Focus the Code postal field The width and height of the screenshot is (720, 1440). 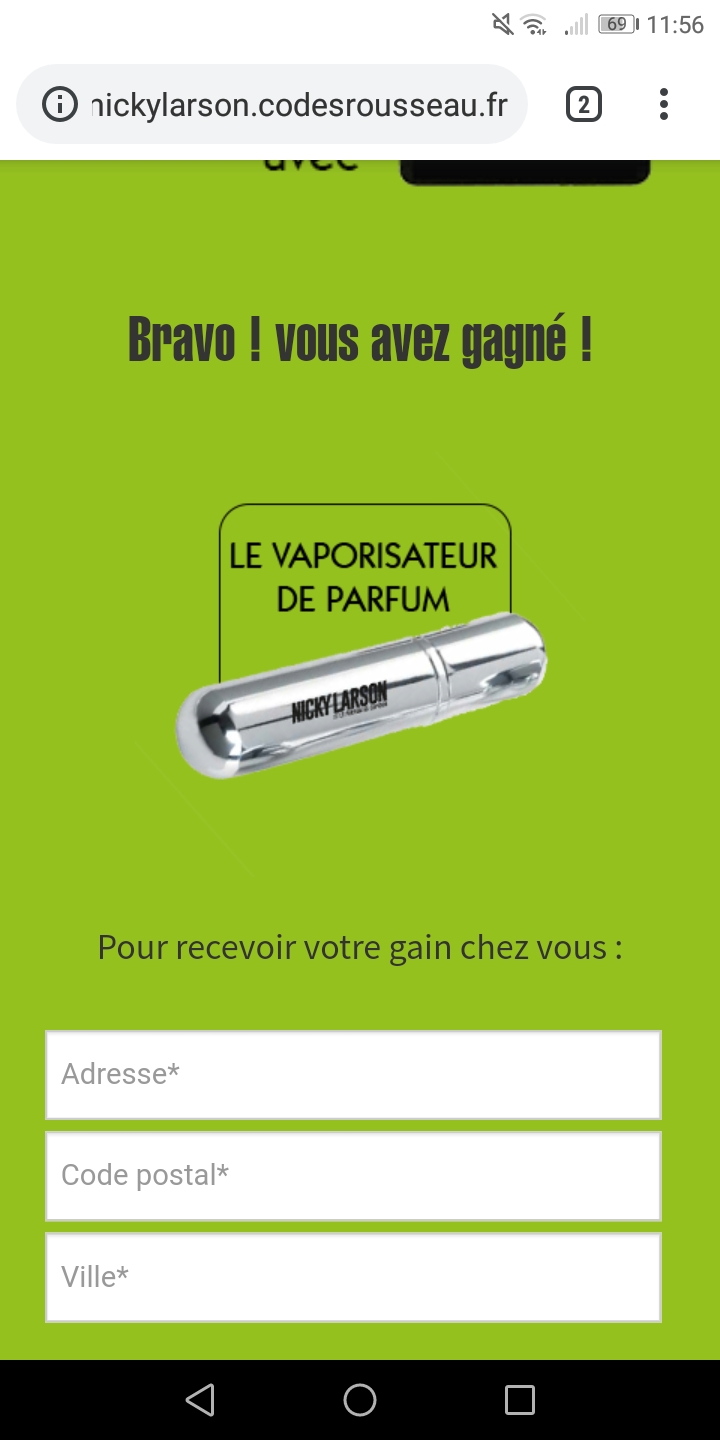(x=353, y=1176)
